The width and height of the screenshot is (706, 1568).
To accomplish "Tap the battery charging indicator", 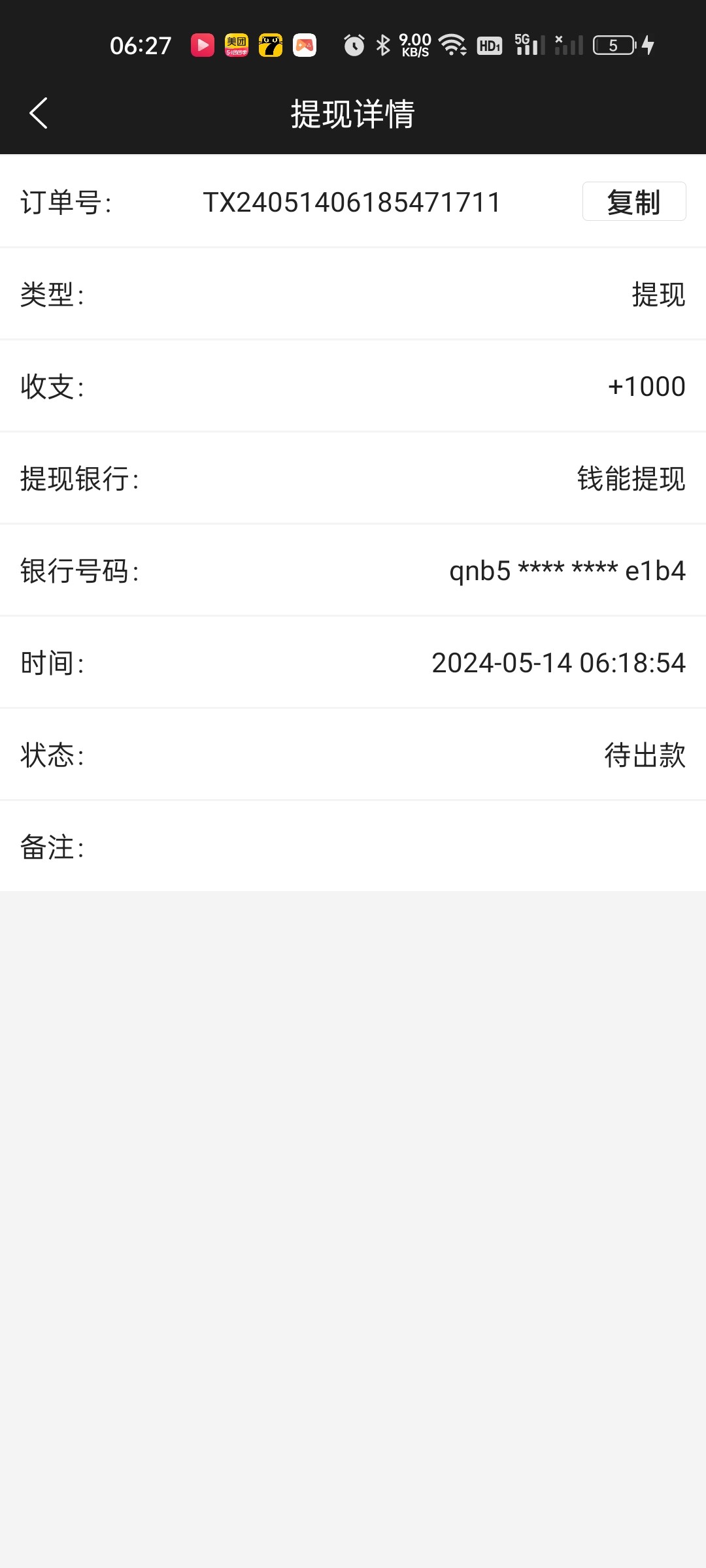I will click(614, 44).
